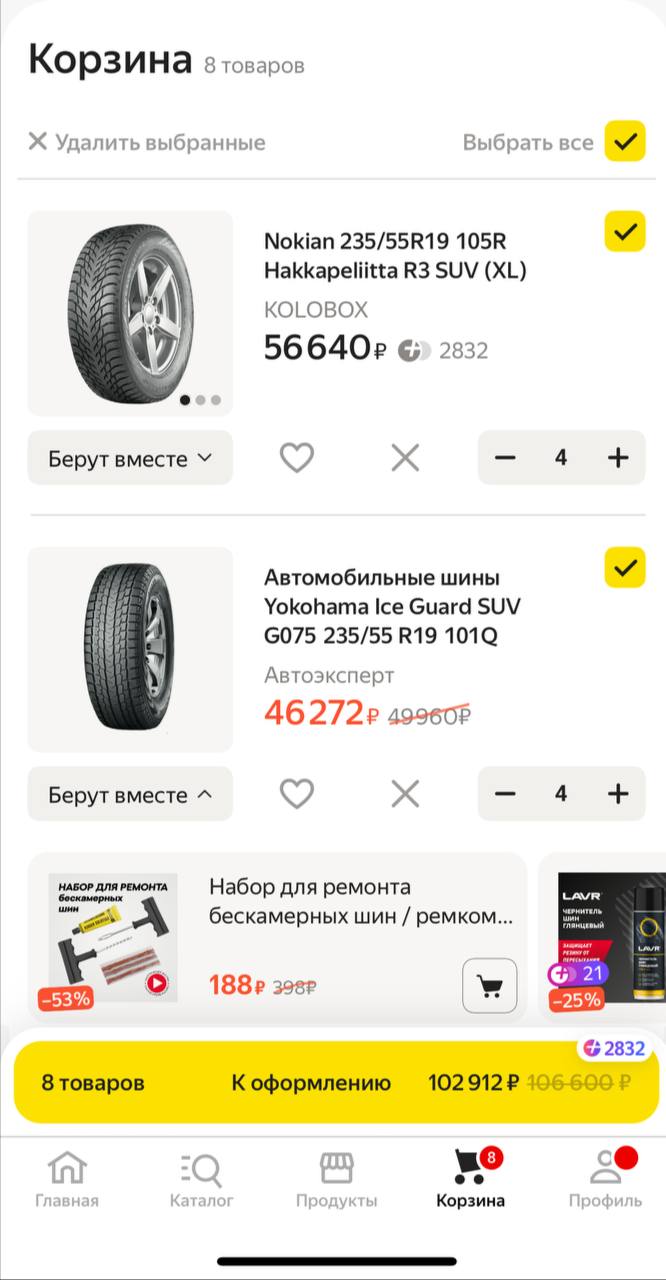Remove Yokohama tires from the cart
Image resolution: width=666 pixels, height=1280 pixels.
[405, 794]
